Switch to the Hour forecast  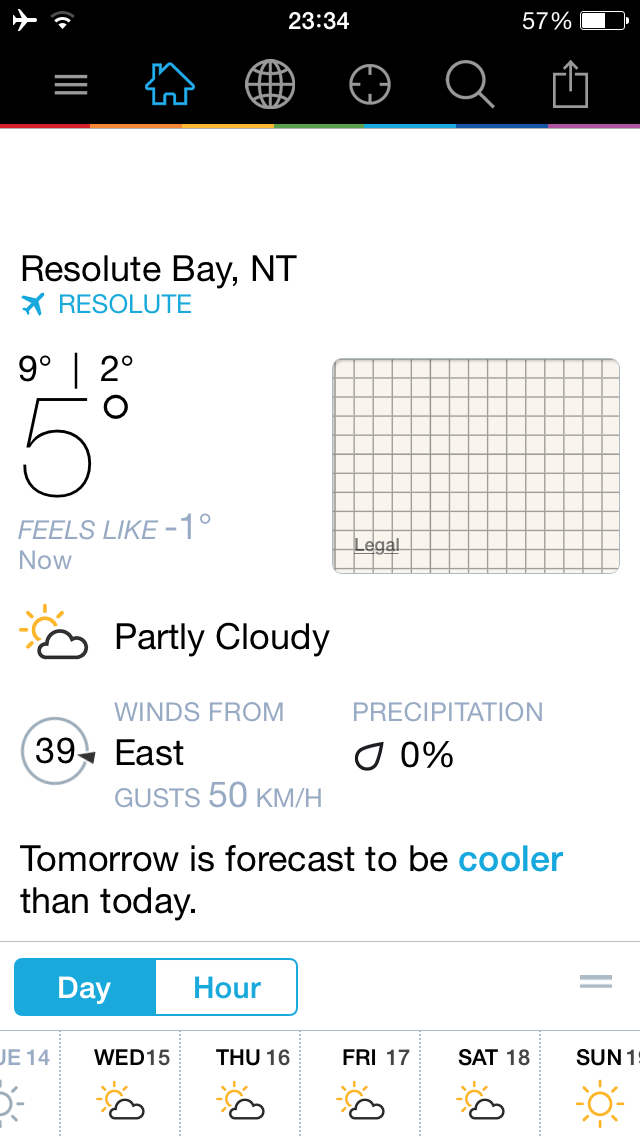click(227, 987)
